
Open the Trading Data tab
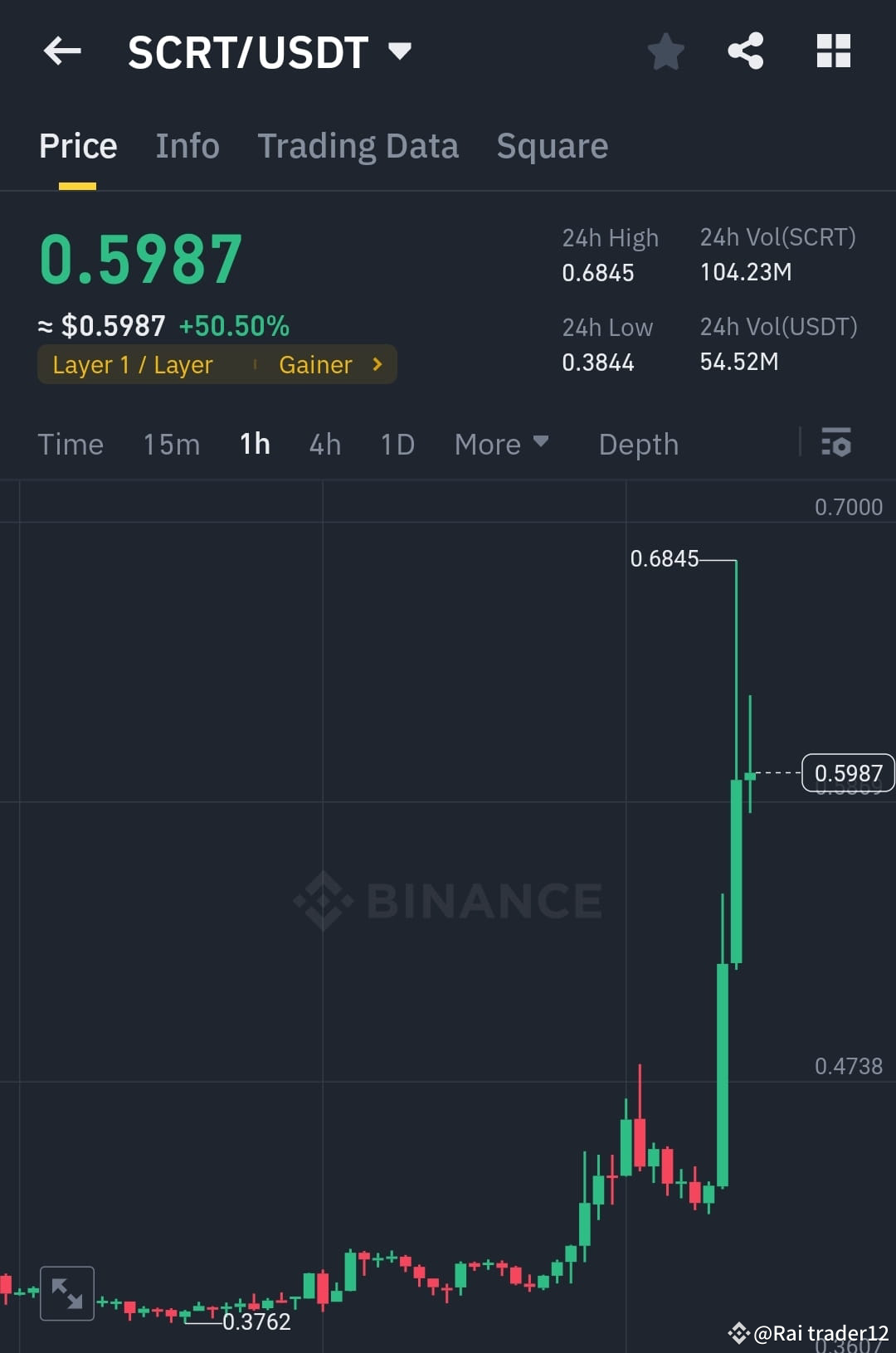tap(358, 145)
